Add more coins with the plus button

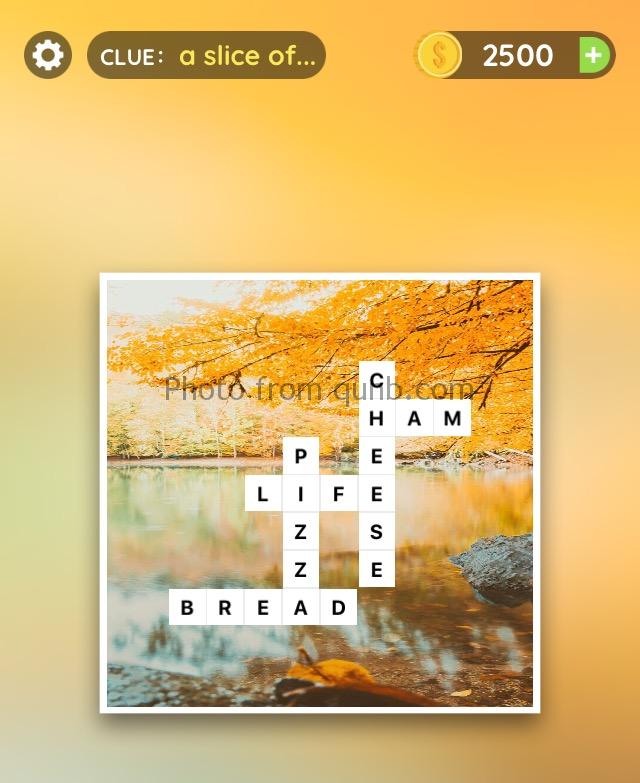pos(594,55)
